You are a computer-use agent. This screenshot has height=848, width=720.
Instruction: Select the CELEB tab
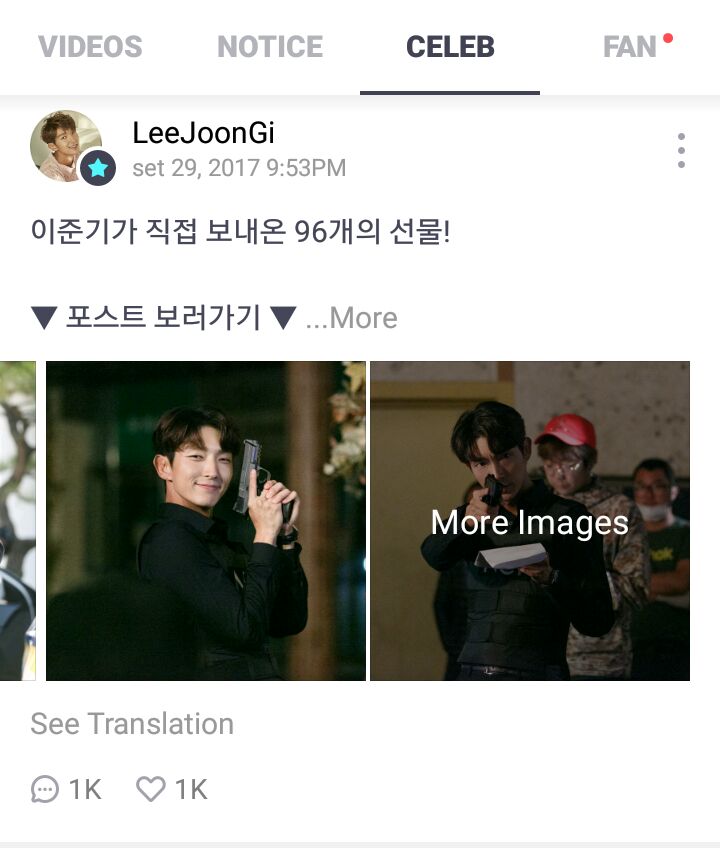450,47
